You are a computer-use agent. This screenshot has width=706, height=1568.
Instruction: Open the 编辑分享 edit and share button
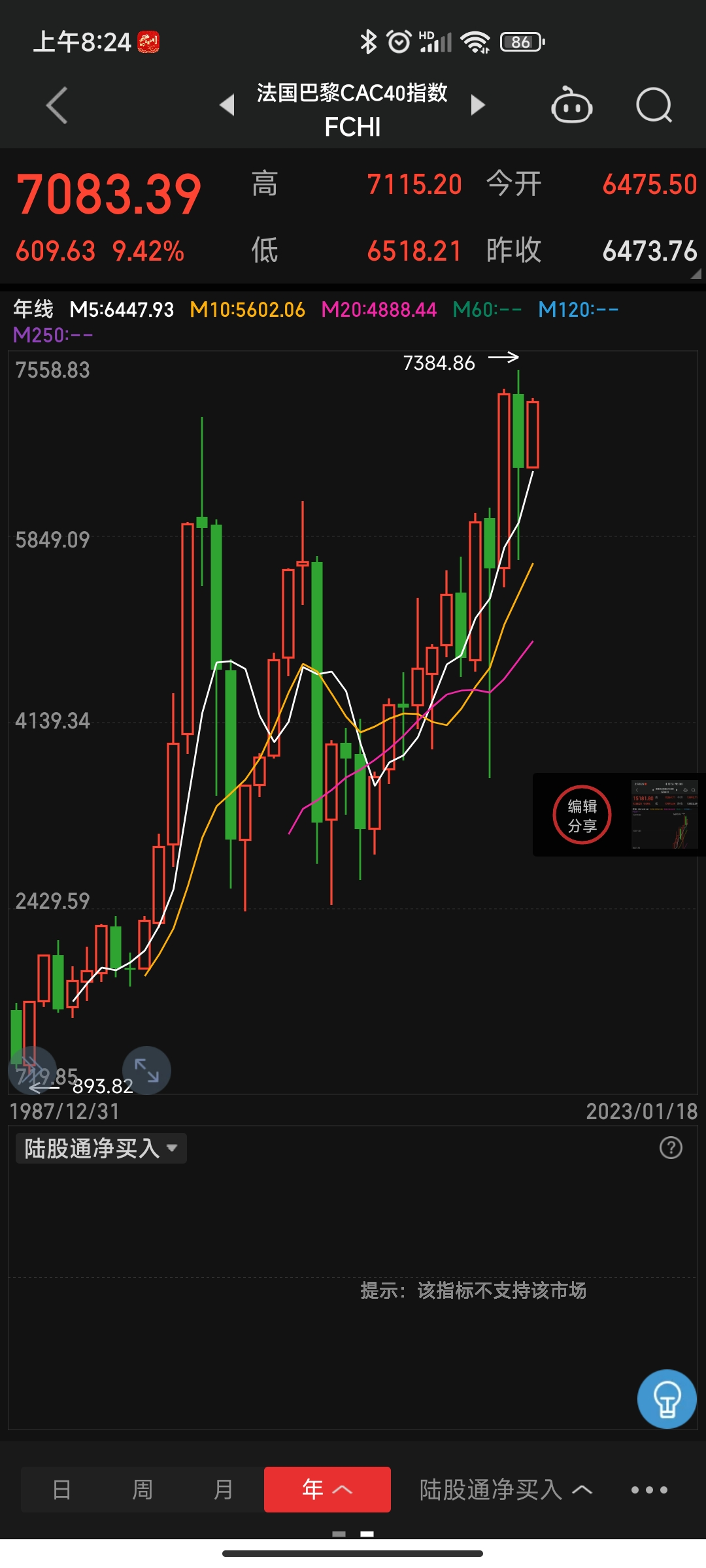click(582, 815)
